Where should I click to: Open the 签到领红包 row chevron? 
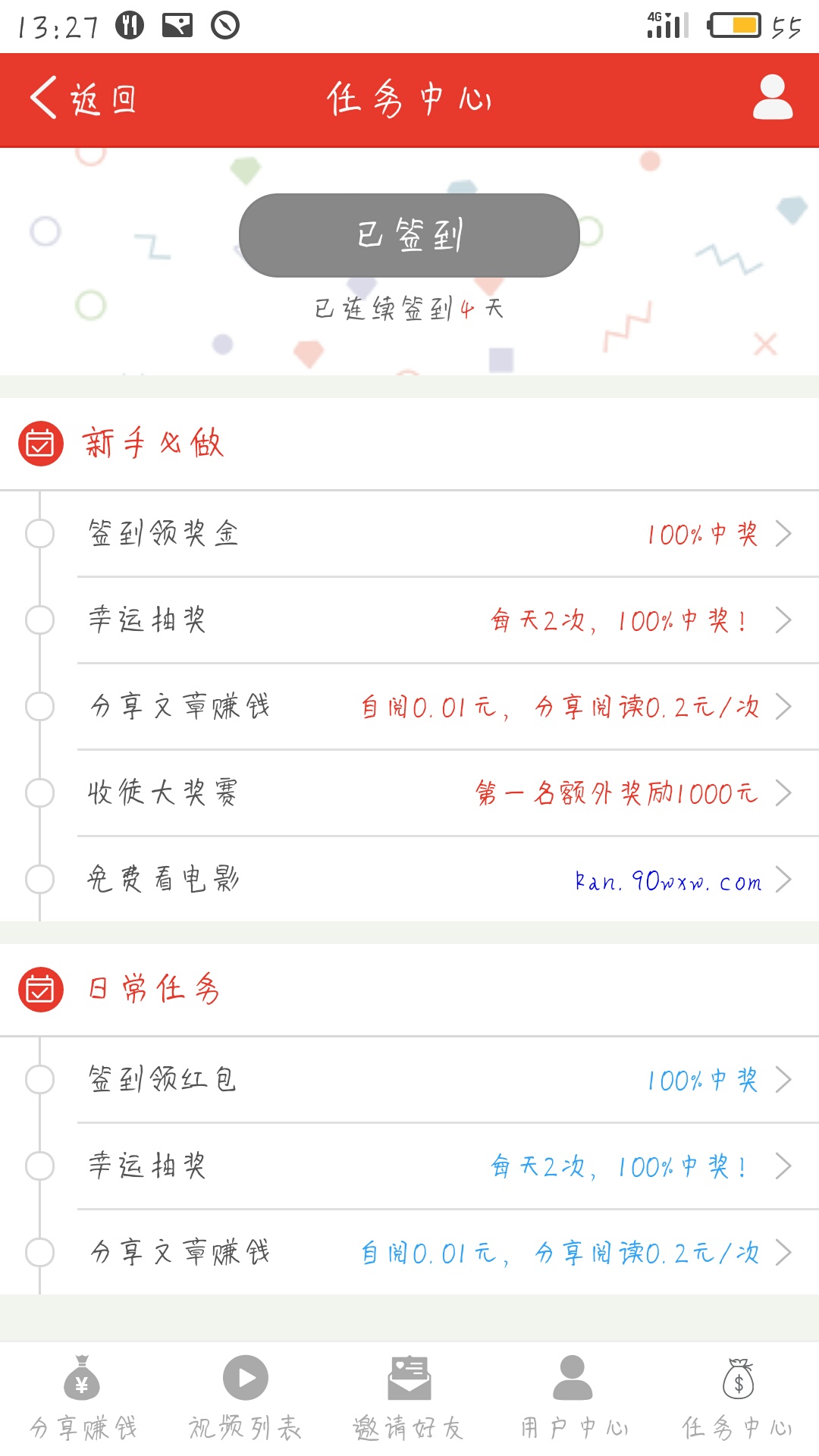[x=785, y=1079]
